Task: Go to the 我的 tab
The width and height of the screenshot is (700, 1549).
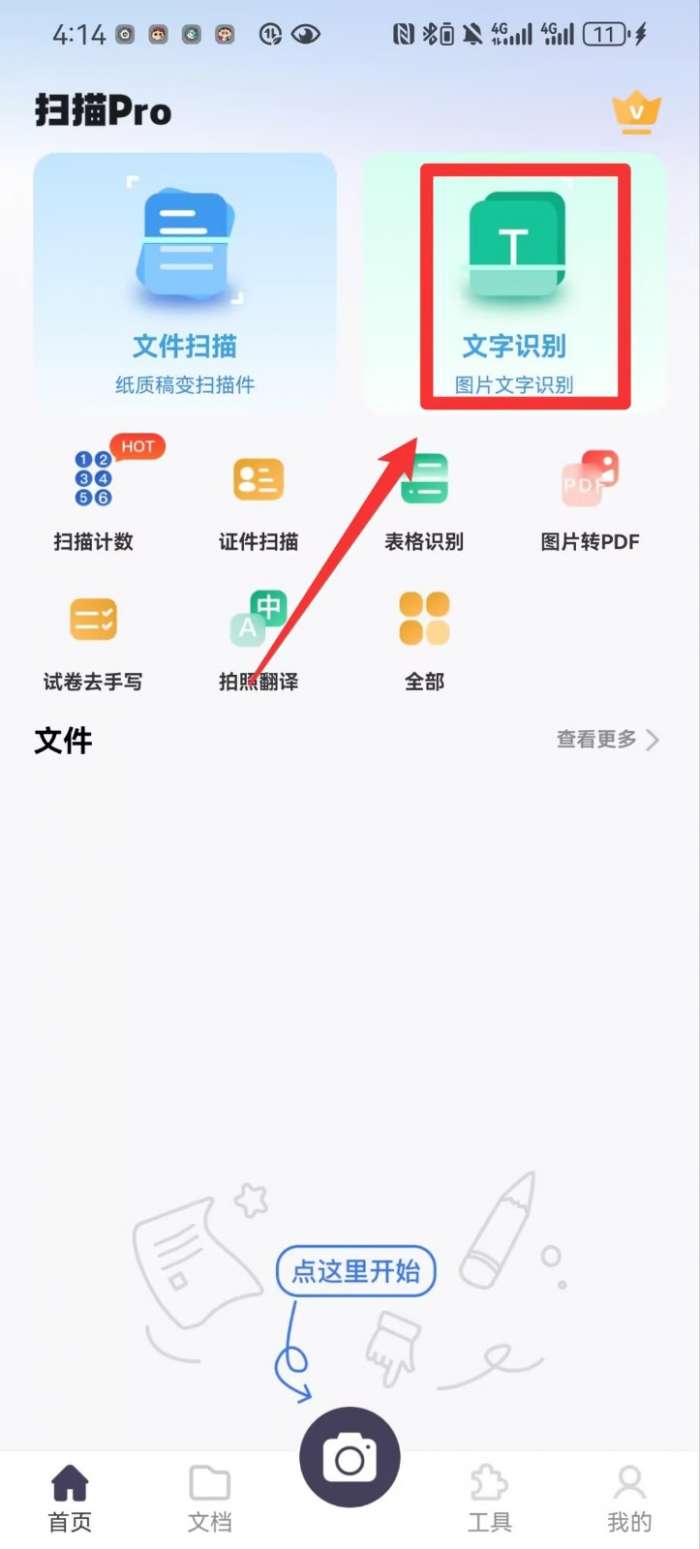Action: click(630, 1498)
